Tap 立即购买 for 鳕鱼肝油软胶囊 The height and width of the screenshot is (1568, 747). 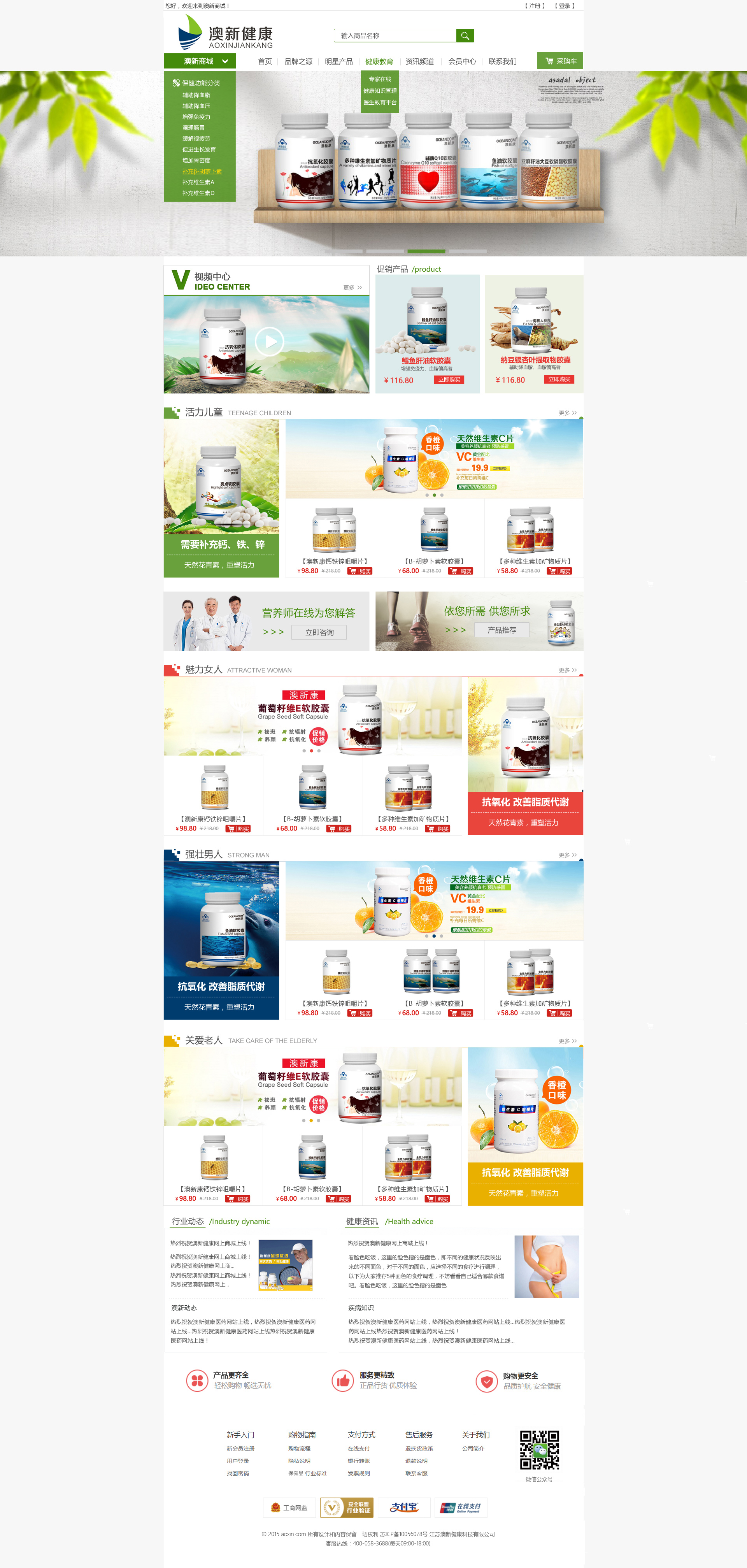click(449, 380)
